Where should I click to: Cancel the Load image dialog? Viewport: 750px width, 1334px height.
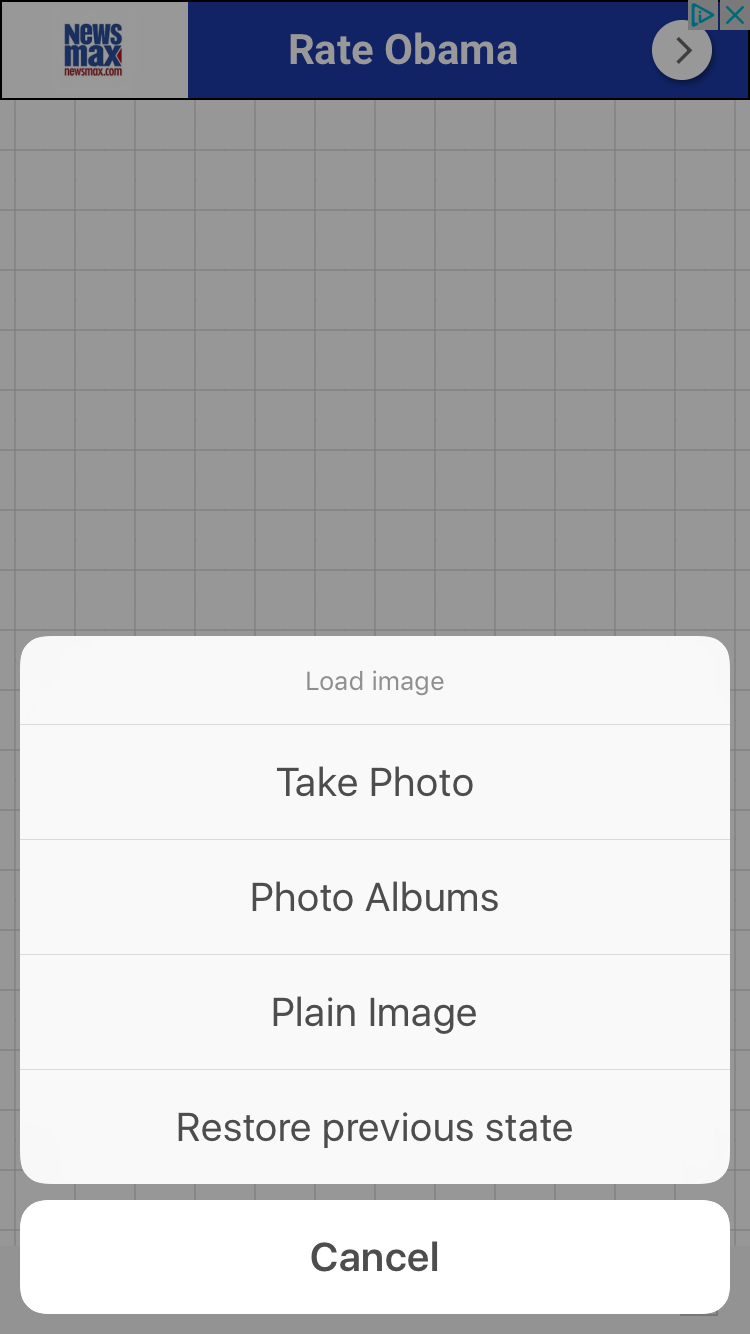click(x=375, y=1257)
